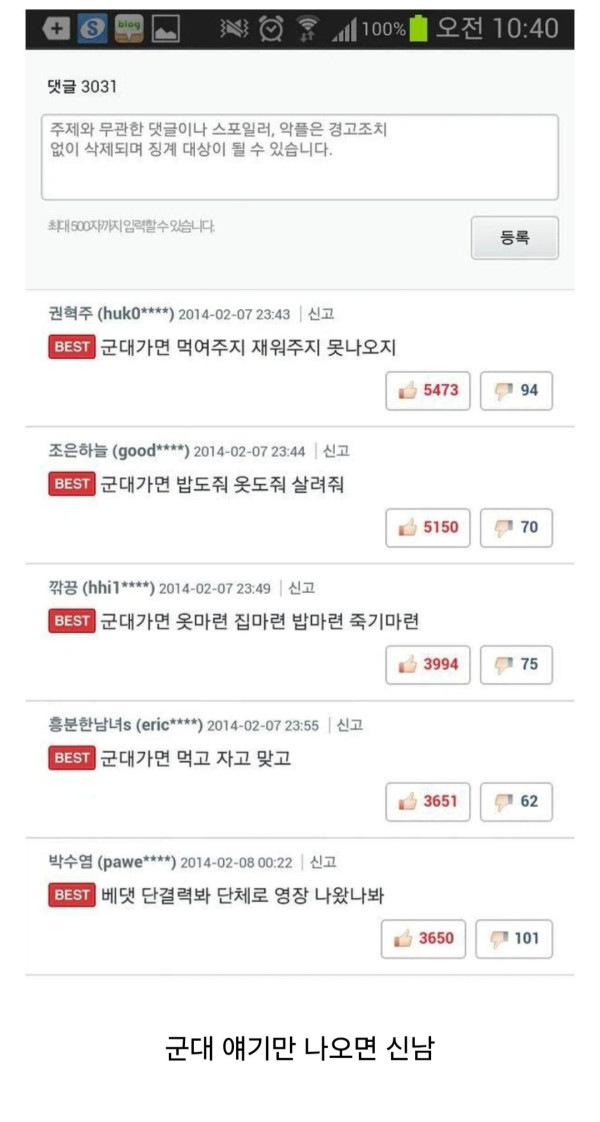
Task: Tap the comment input box
Action: click(300, 157)
